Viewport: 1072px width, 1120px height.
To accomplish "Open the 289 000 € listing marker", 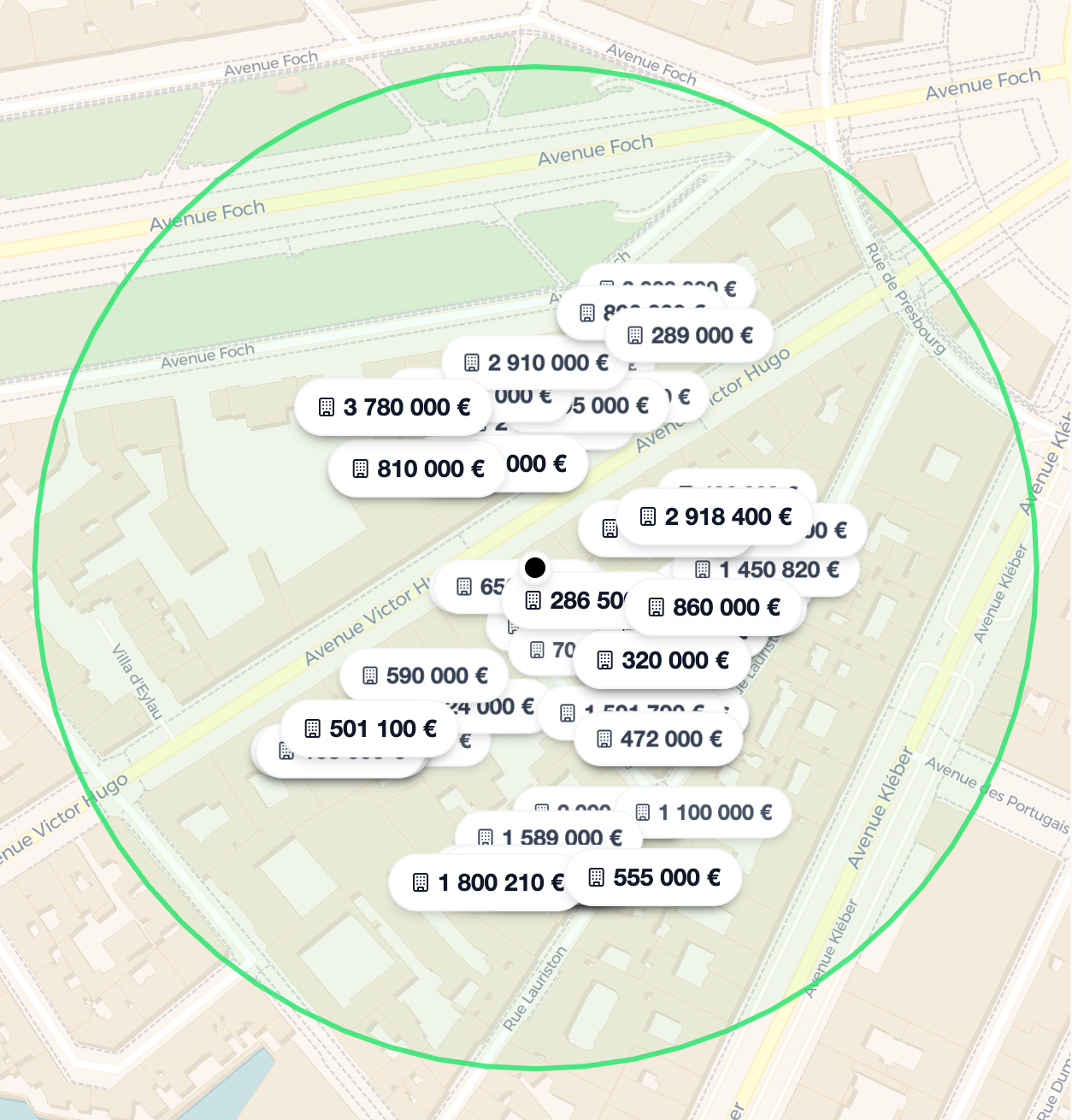I will click(x=691, y=335).
